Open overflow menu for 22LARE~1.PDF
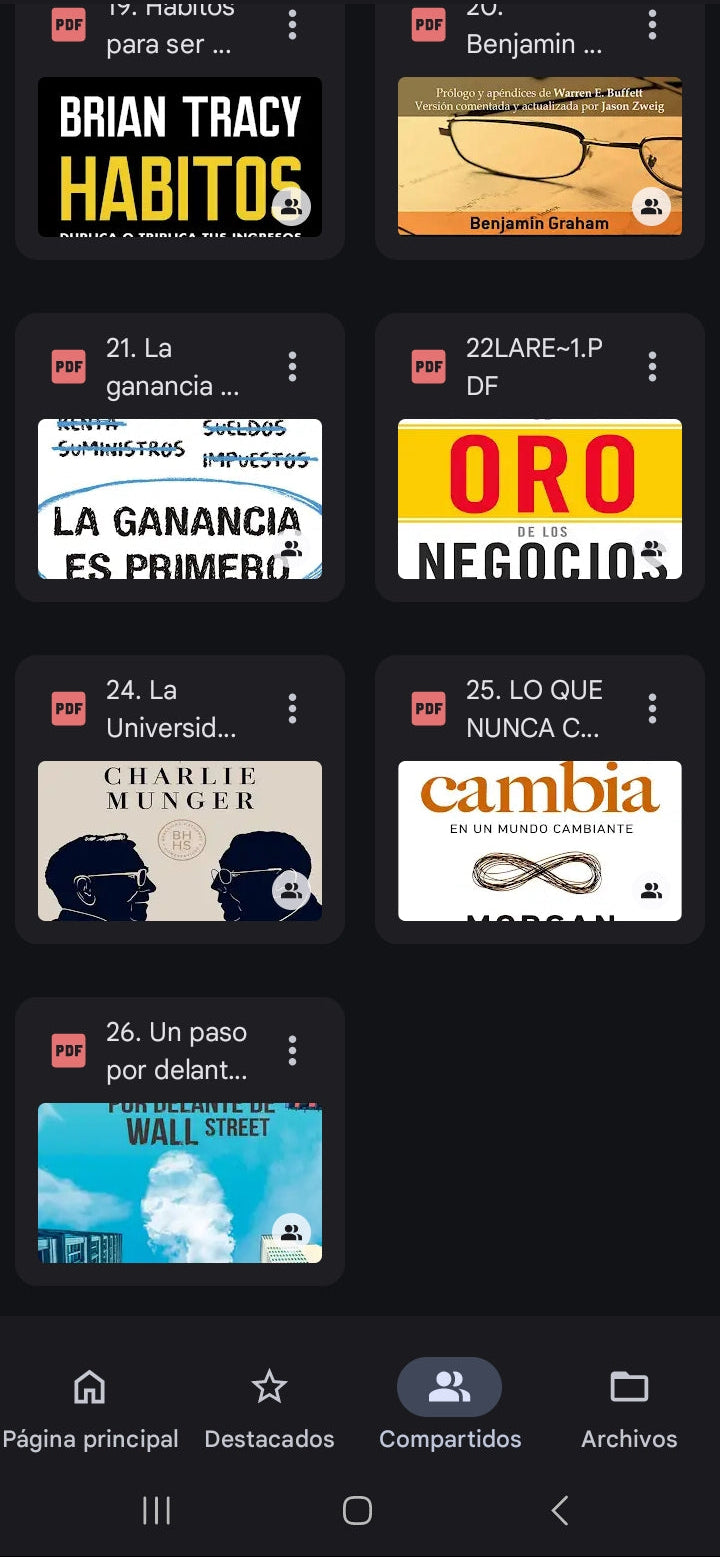Screen dimensions: 720x1557 point(652,367)
